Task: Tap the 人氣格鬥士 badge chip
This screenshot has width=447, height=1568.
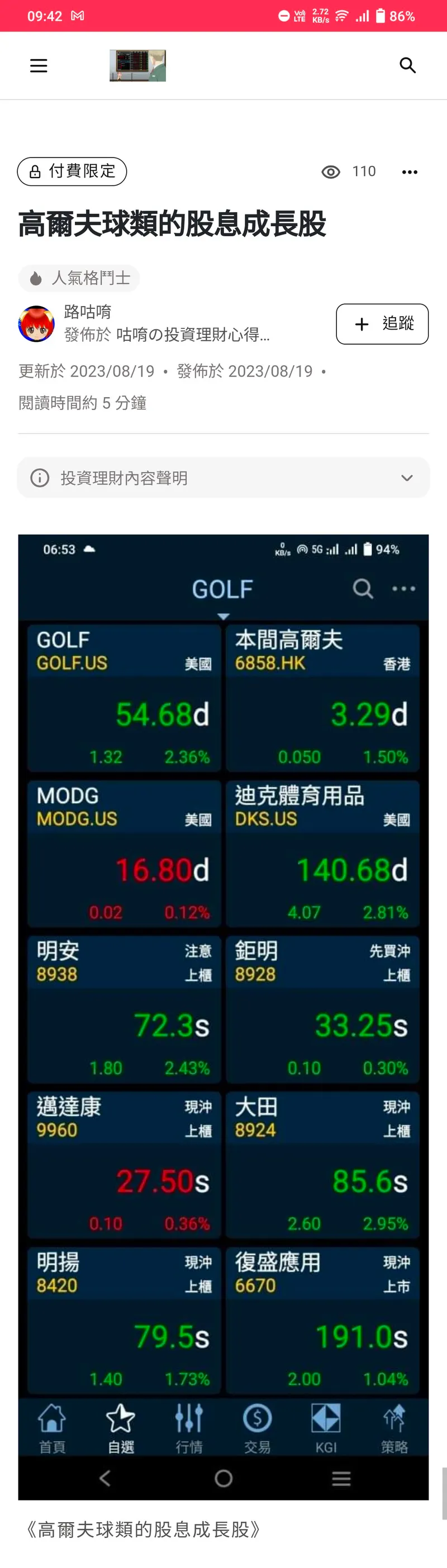Action: click(x=79, y=278)
